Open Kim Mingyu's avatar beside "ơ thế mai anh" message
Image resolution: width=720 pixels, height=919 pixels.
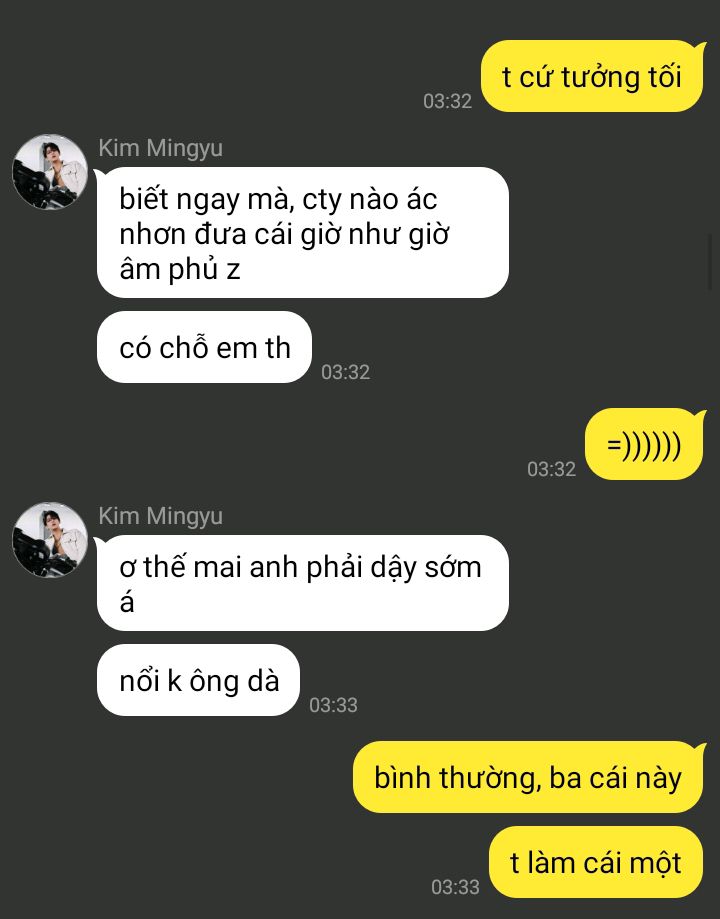pyautogui.click(x=50, y=540)
